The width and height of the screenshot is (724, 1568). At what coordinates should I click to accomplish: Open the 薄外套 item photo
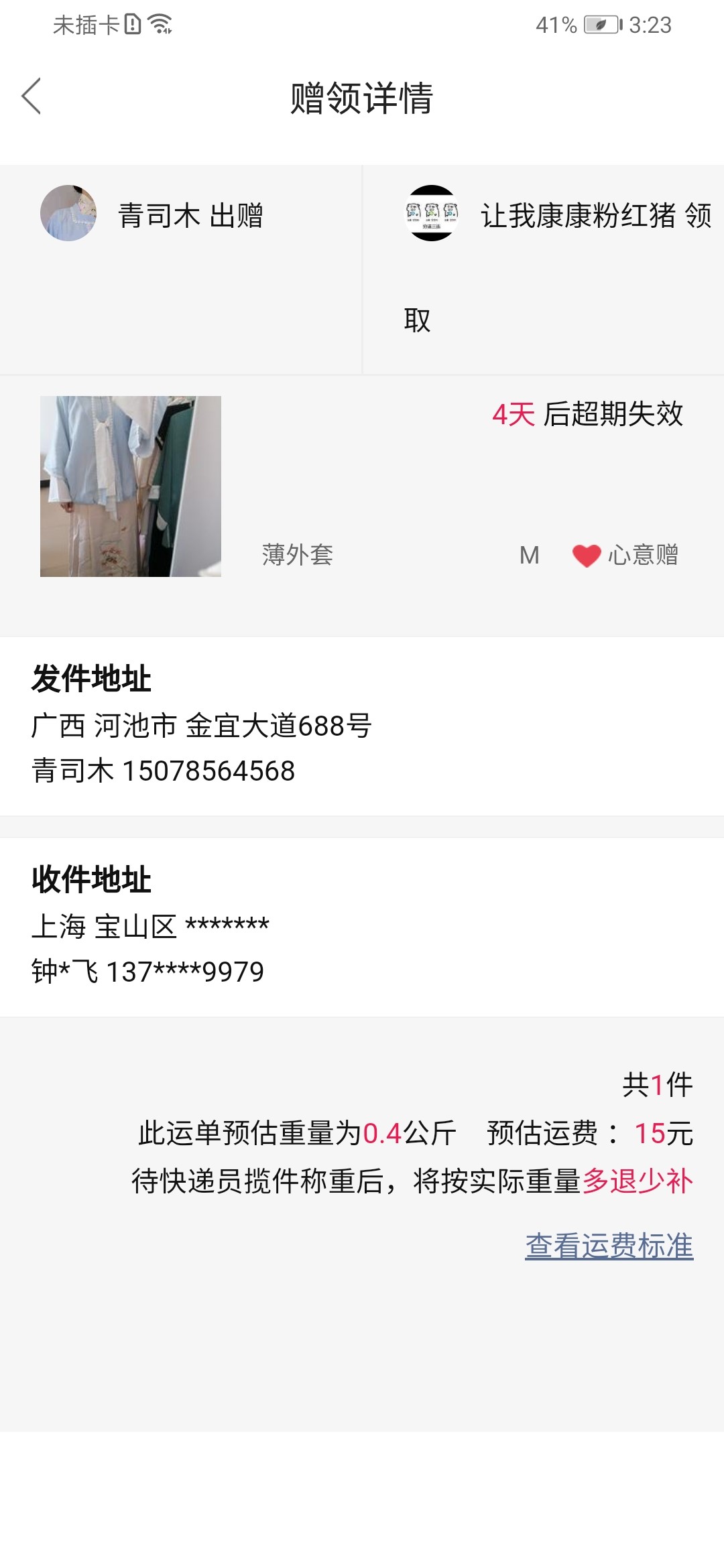click(131, 486)
